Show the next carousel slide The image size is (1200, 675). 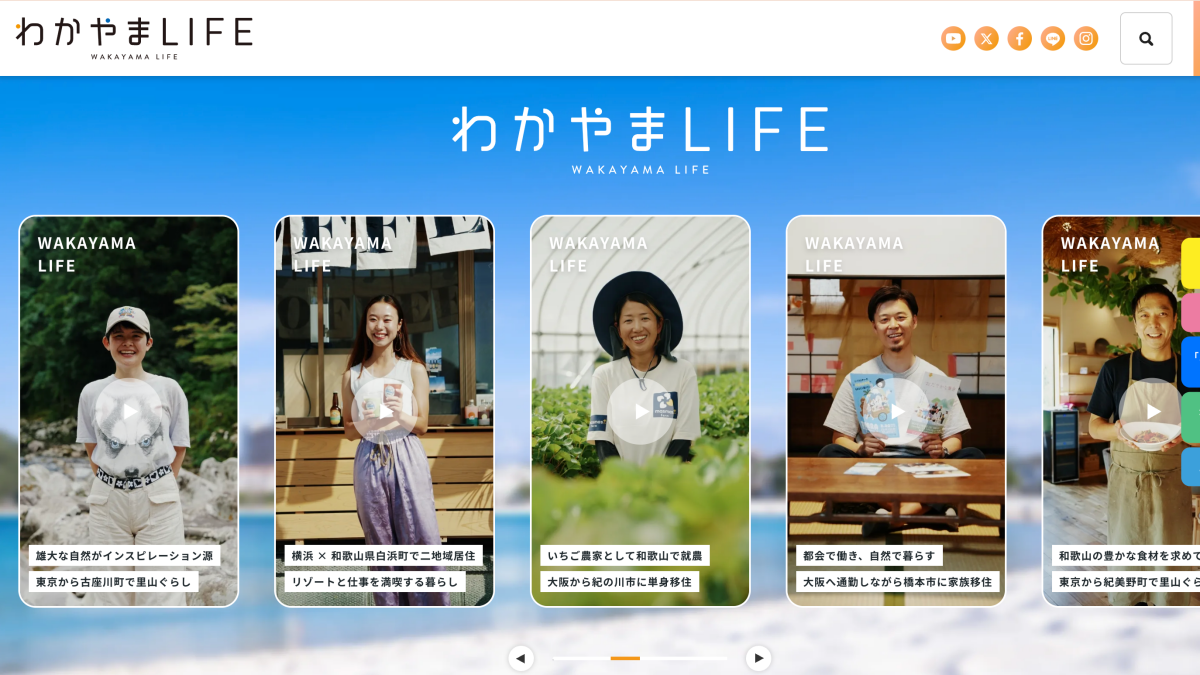758,658
